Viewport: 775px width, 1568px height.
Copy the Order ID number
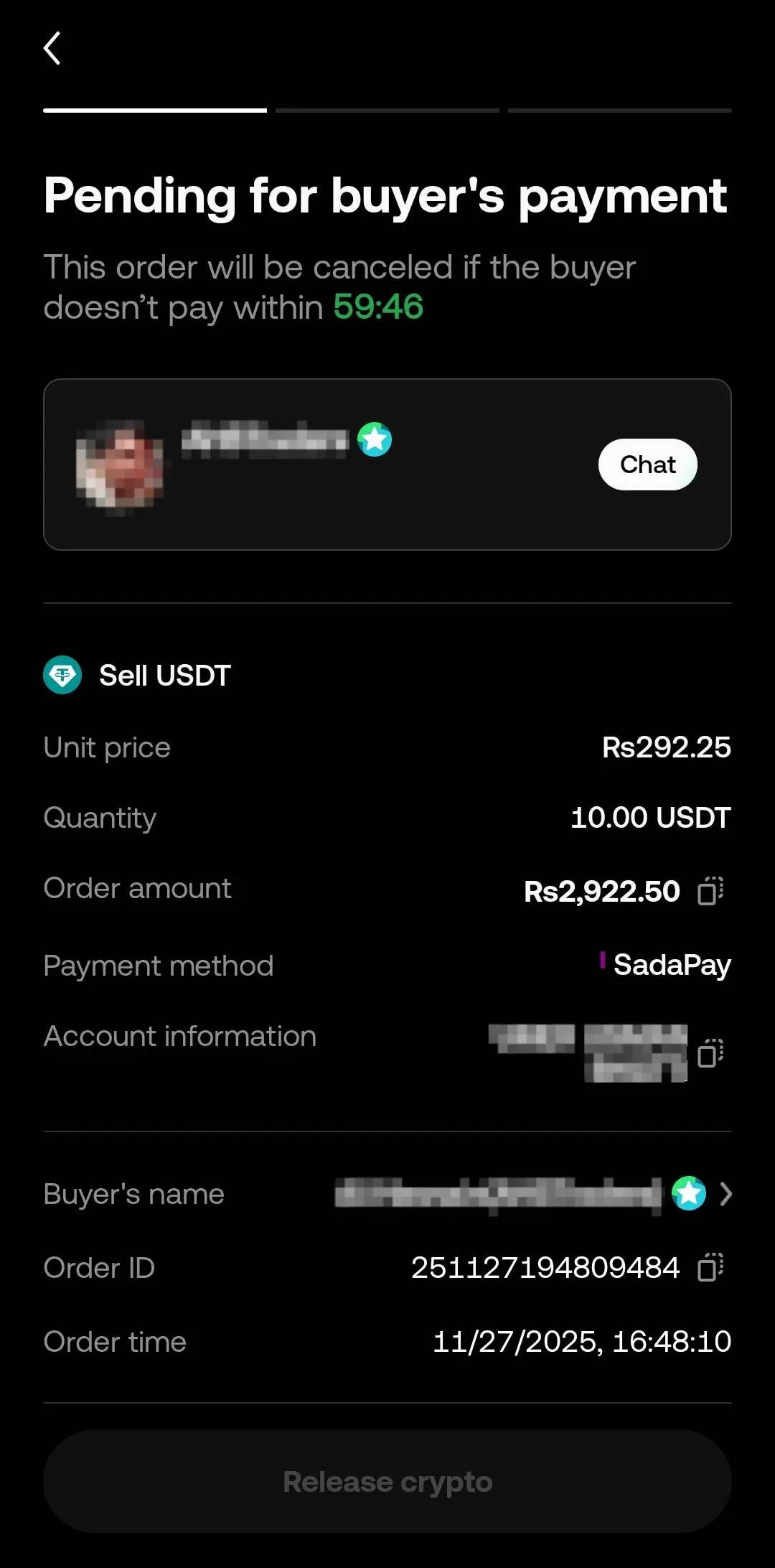[x=710, y=1266]
